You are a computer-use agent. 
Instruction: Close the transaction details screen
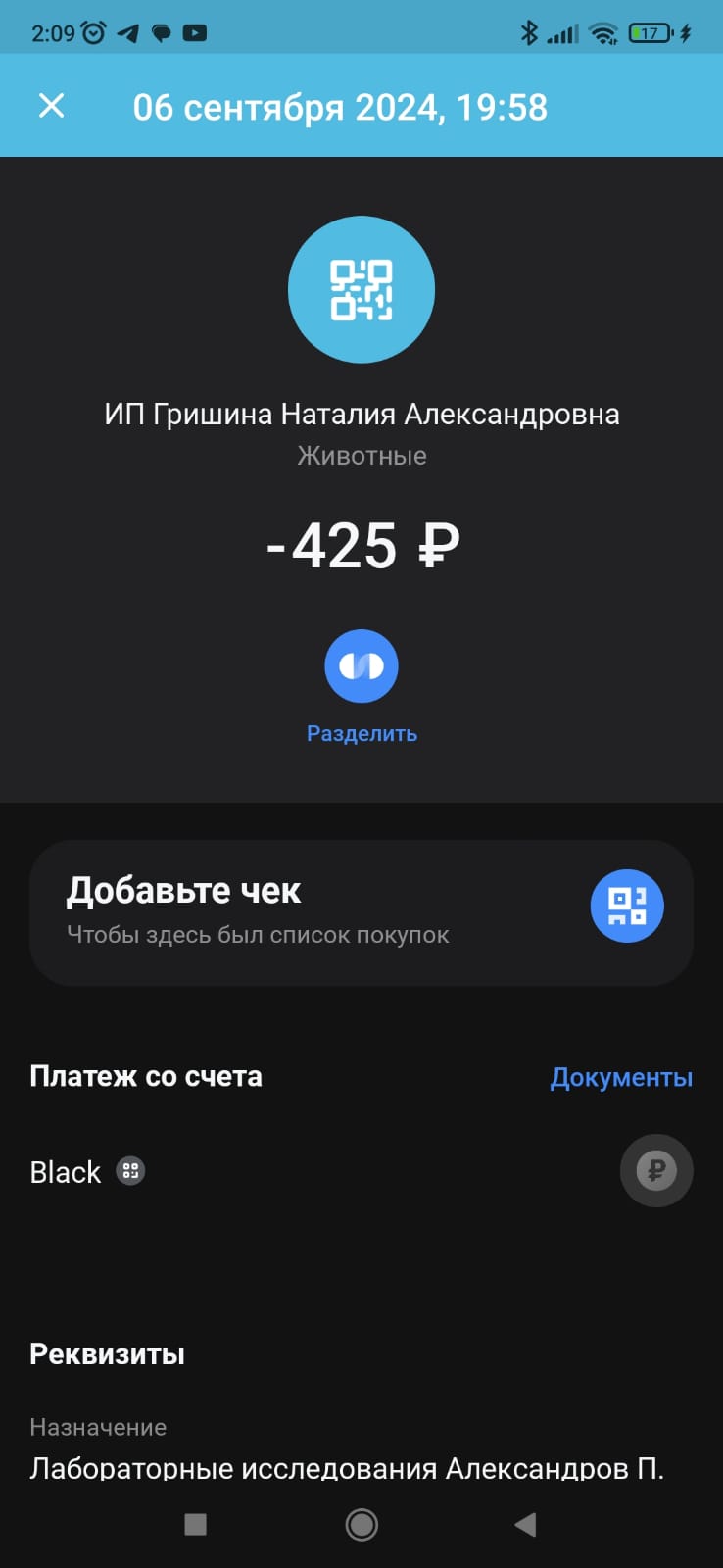(x=51, y=106)
